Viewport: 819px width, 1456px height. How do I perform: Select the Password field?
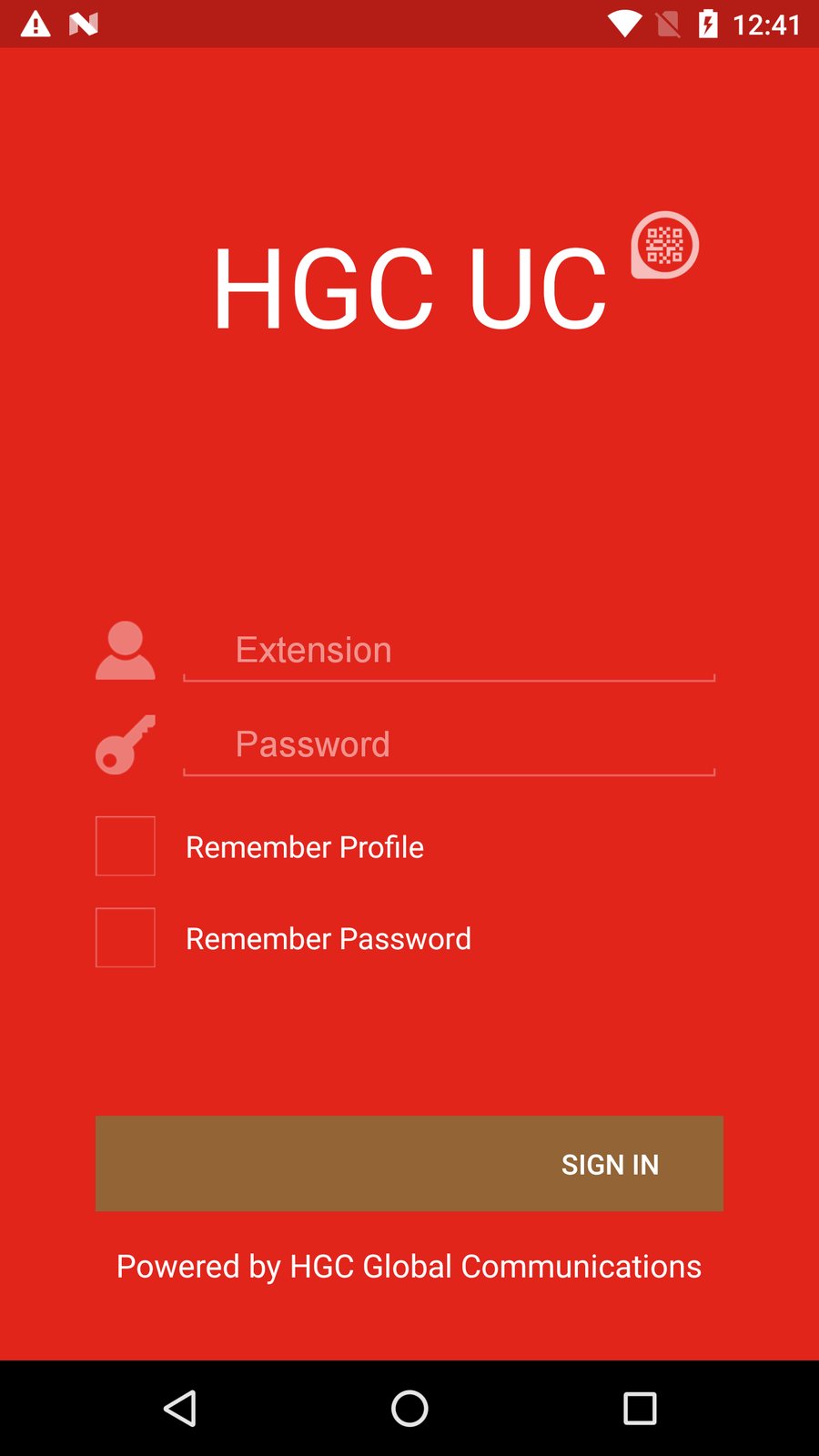(x=449, y=744)
